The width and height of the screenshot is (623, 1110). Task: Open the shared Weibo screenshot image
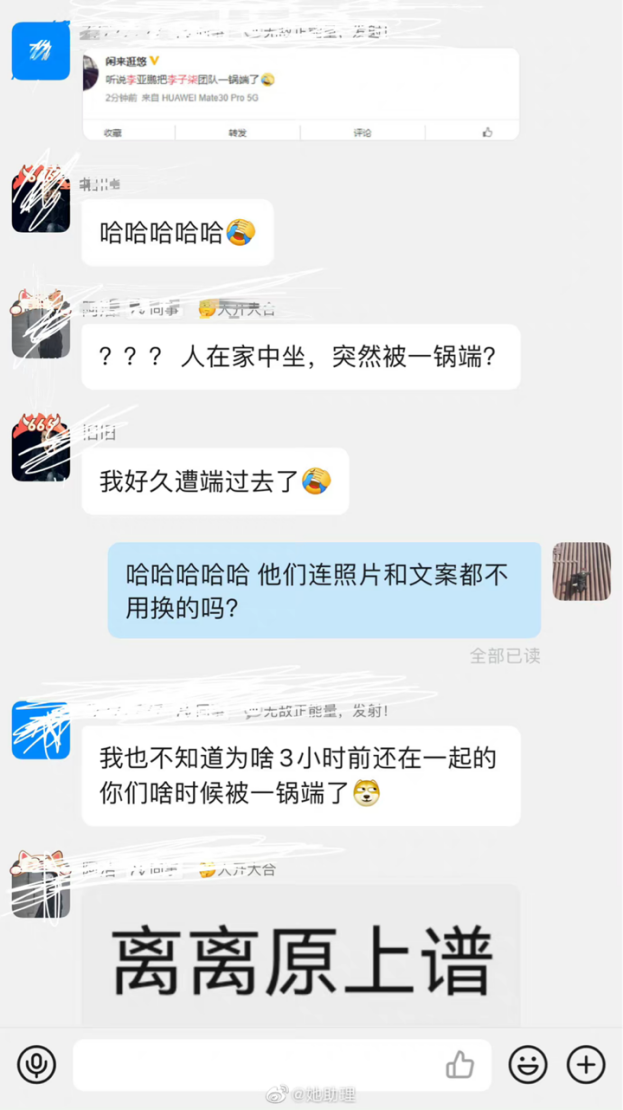[300, 94]
